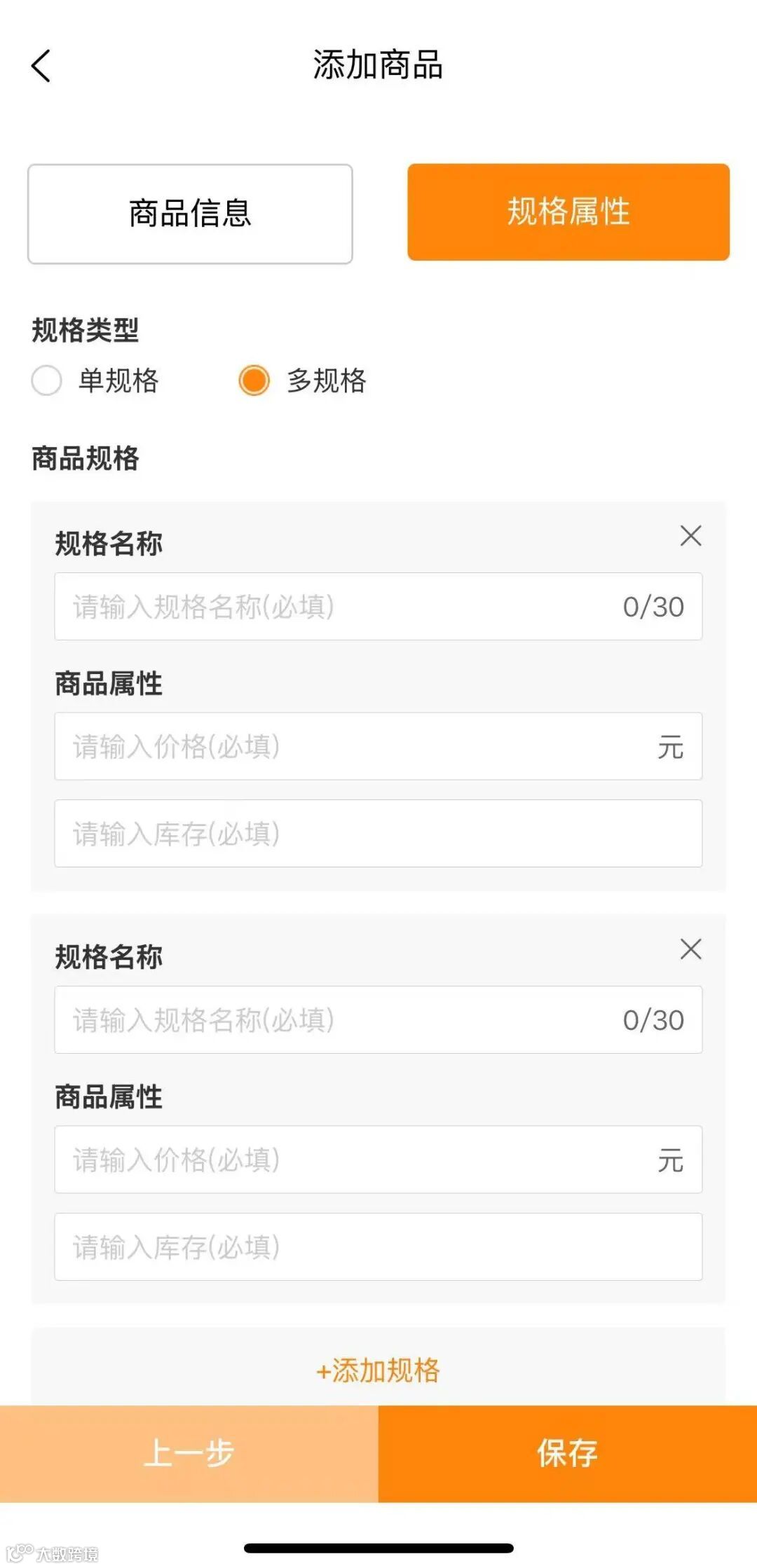The image size is (757, 1568).
Task: Switch to the 商品信息 tab
Action: pyautogui.click(x=191, y=212)
